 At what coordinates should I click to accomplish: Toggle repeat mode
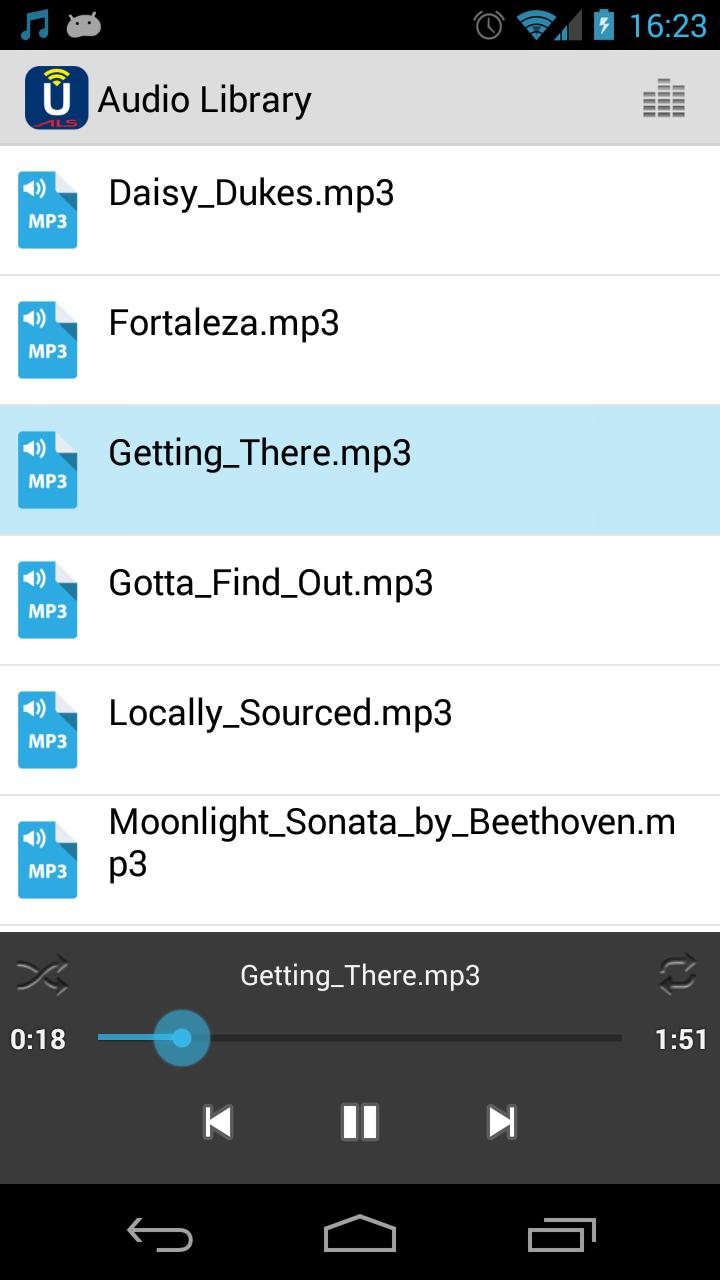677,975
